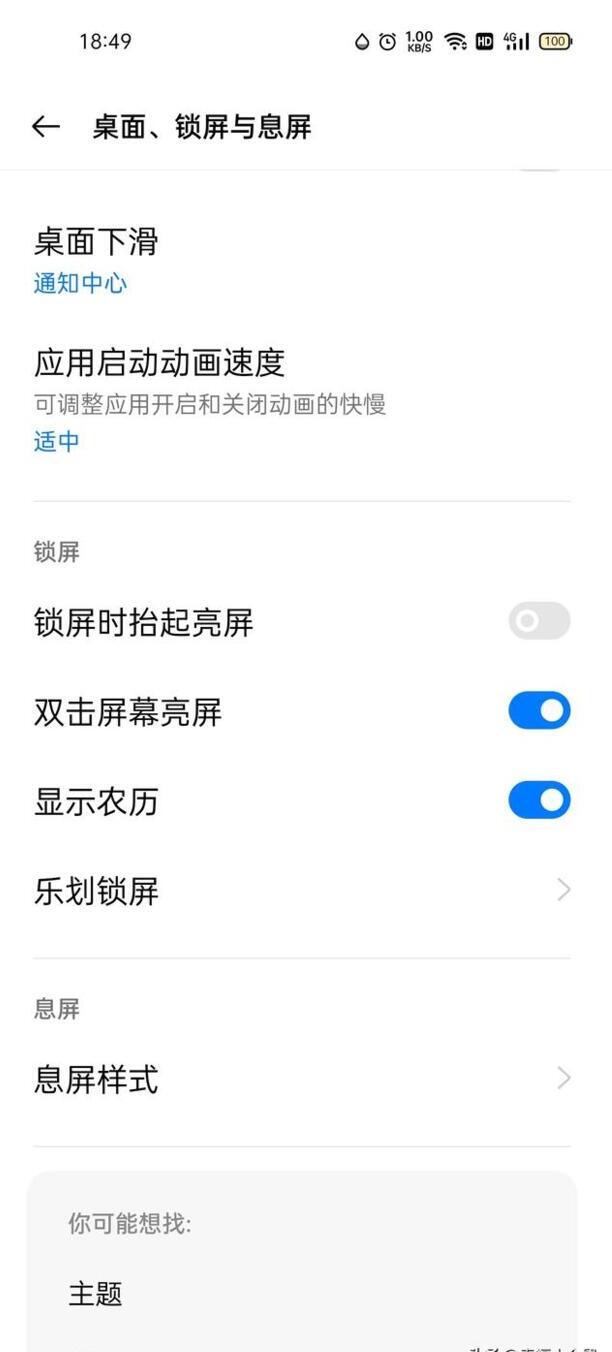Open the 息屏样式 page
Viewport: 612px width, 1352px height.
300,1079
